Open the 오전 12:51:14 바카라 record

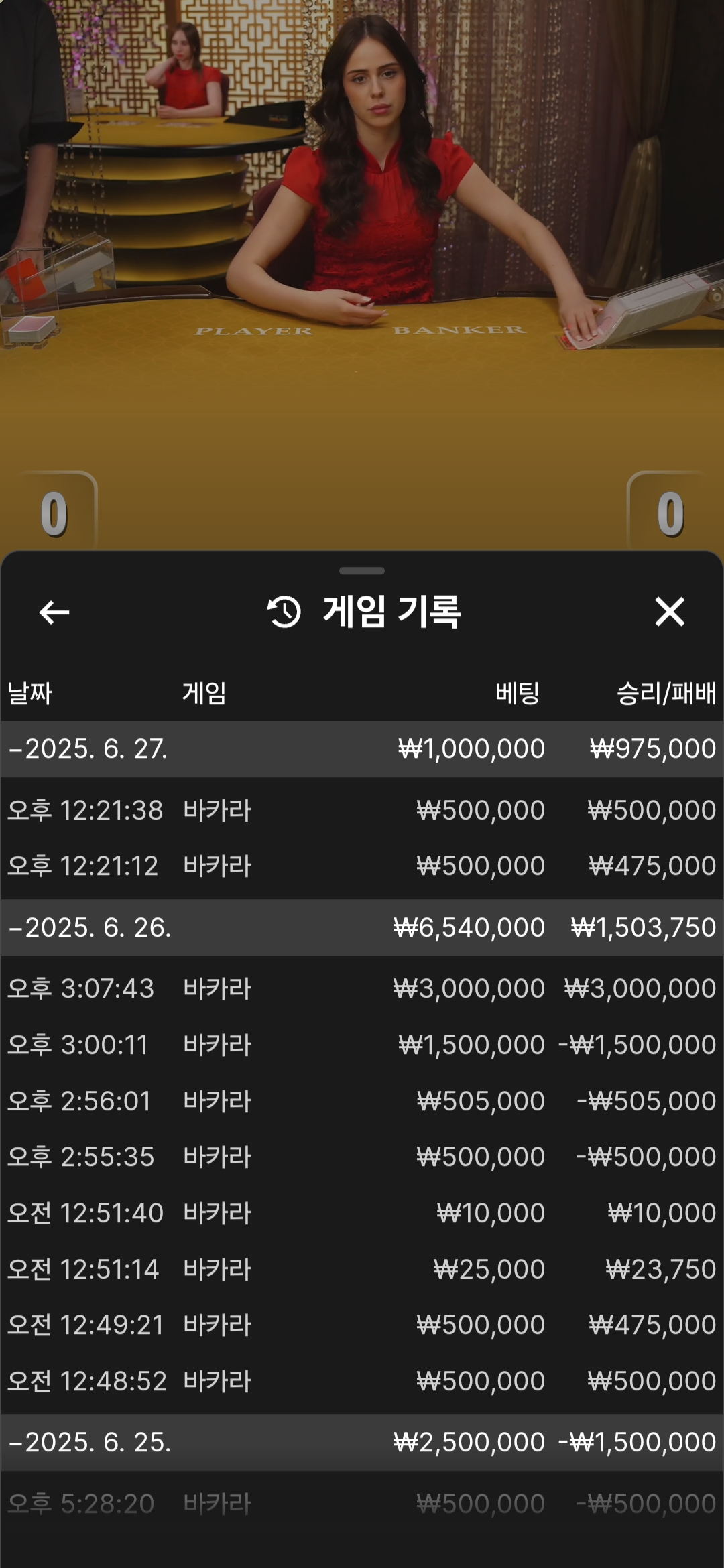coord(362,1269)
